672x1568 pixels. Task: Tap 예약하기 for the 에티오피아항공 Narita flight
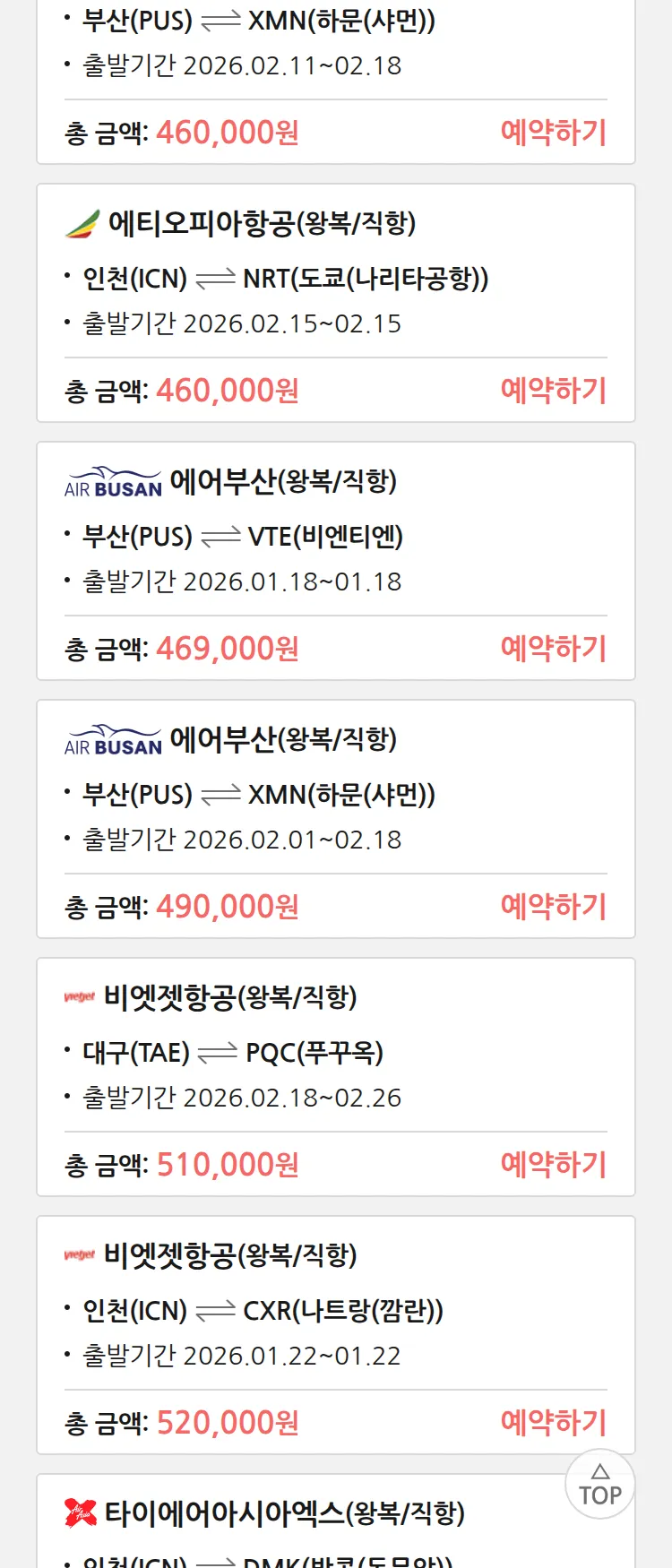(553, 391)
